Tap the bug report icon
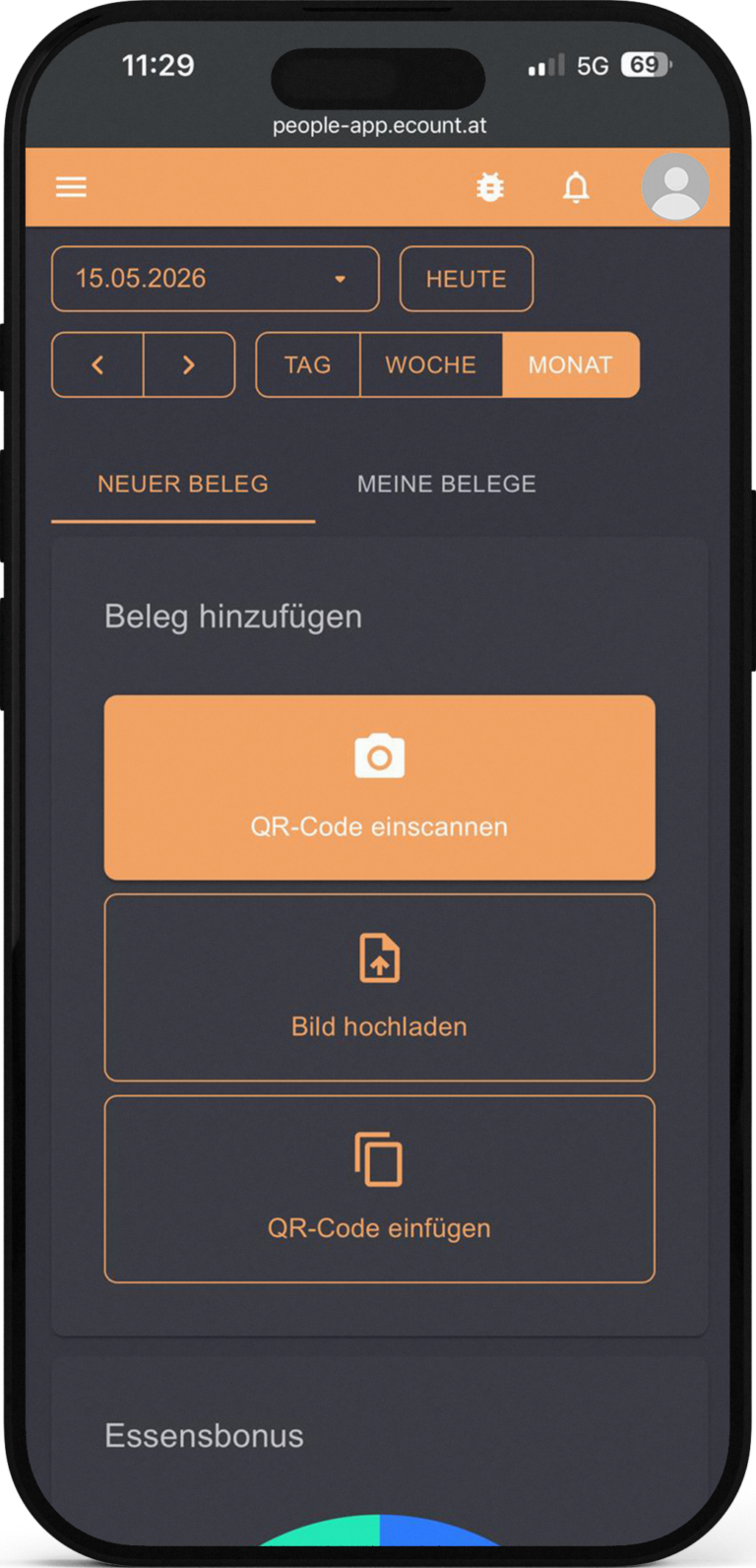This screenshot has width=756, height=1568. (490, 187)
